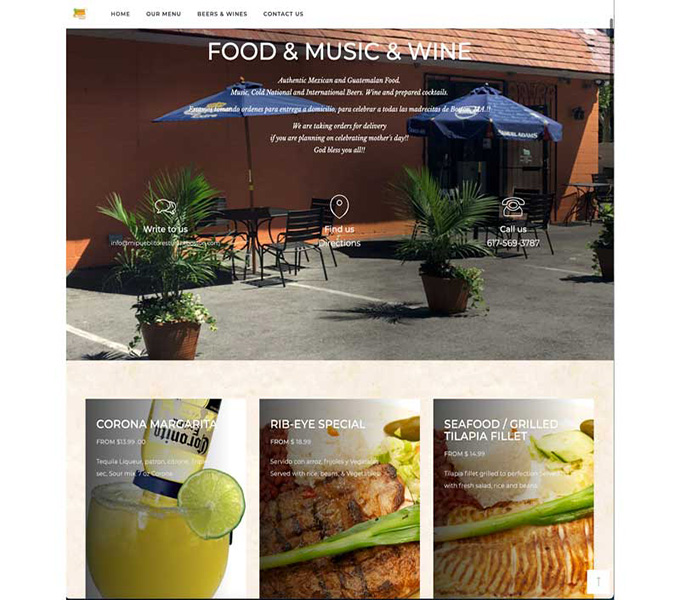Call the restaurant phone number
The width and height of the screenshot is (680, 600).
click(513, 242)
